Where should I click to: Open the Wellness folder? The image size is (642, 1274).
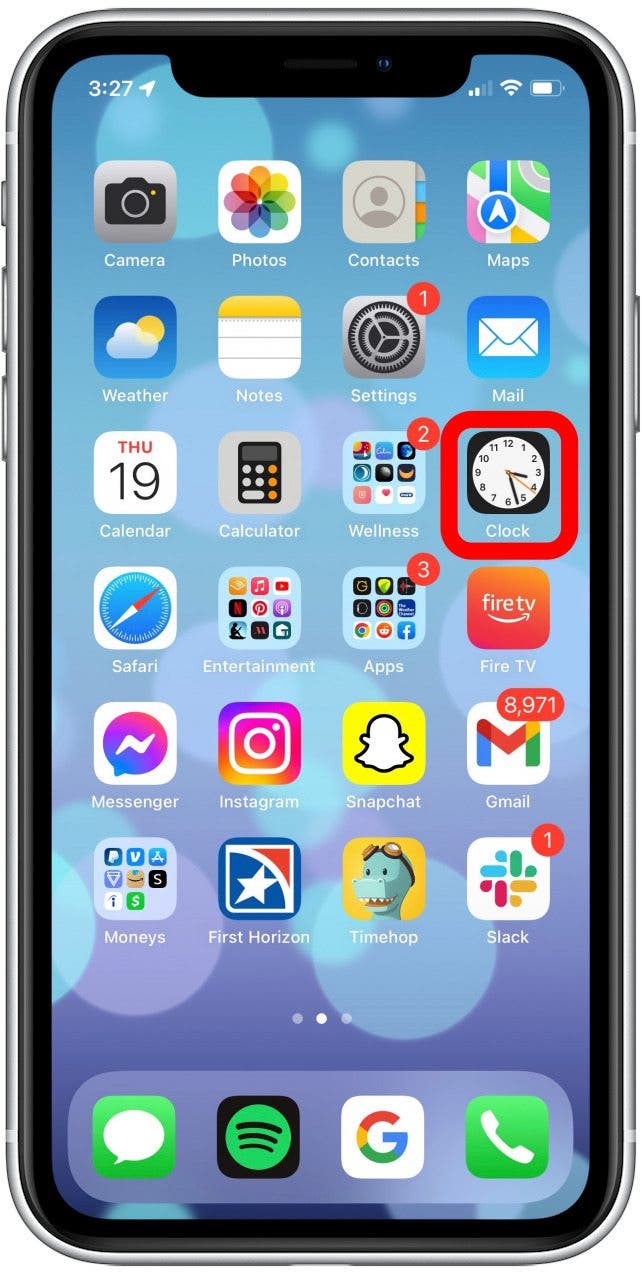(x=383, y=473)
